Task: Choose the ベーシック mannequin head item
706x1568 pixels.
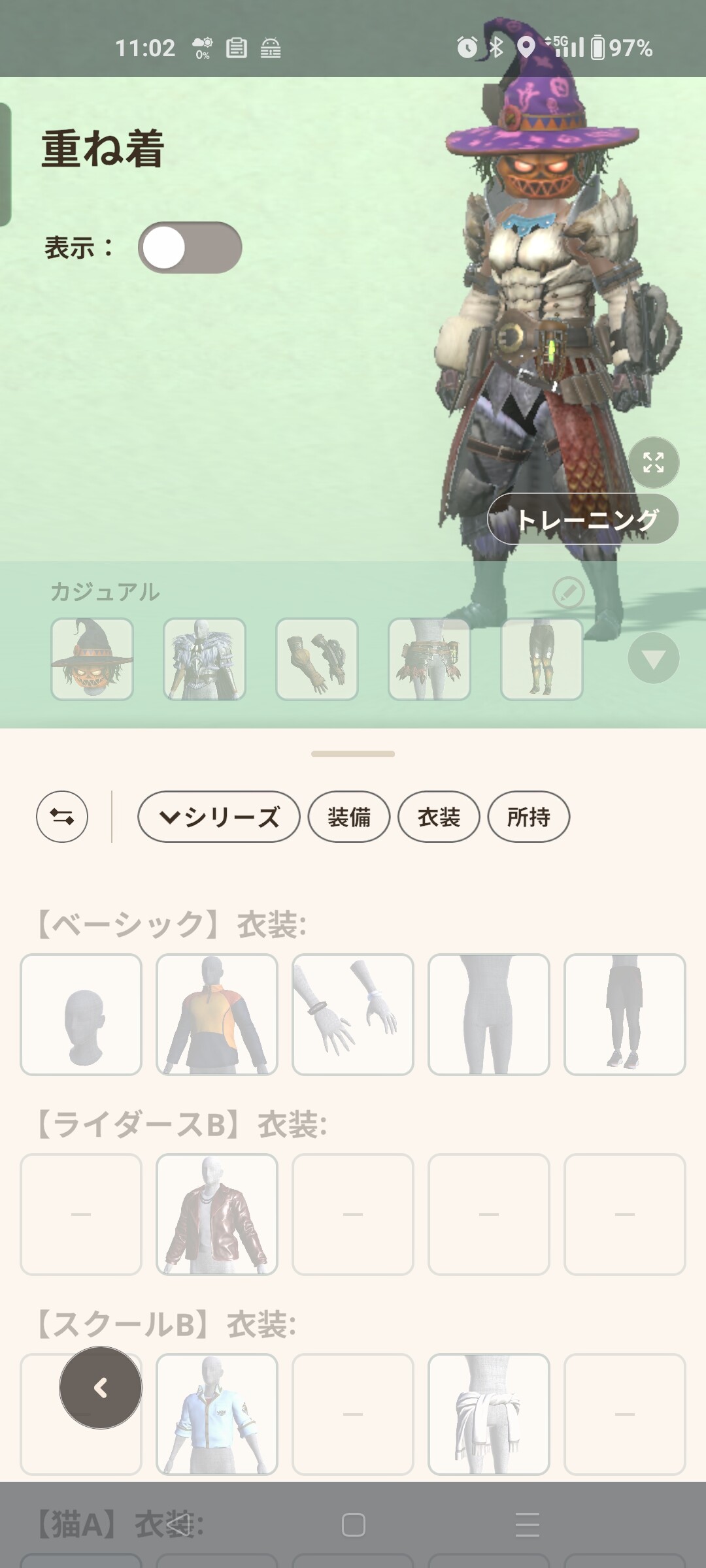Action: coord(81,1014)
